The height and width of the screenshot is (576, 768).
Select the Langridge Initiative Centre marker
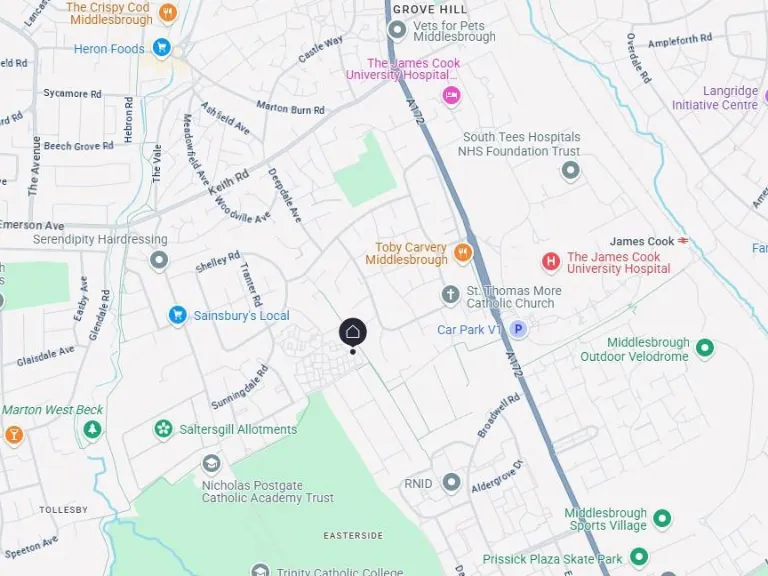[763, 97]
